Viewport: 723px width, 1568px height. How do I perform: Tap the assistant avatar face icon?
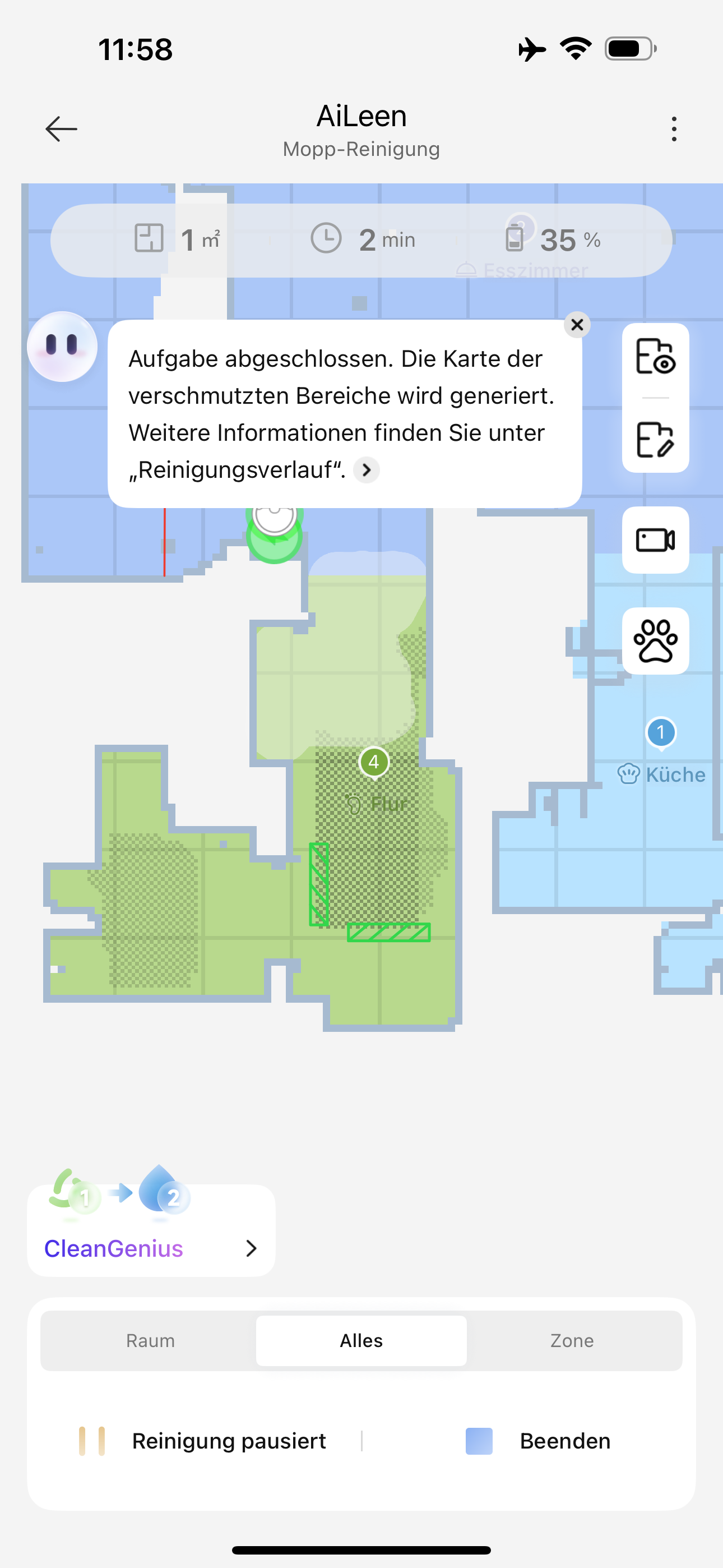click(62, 347)
